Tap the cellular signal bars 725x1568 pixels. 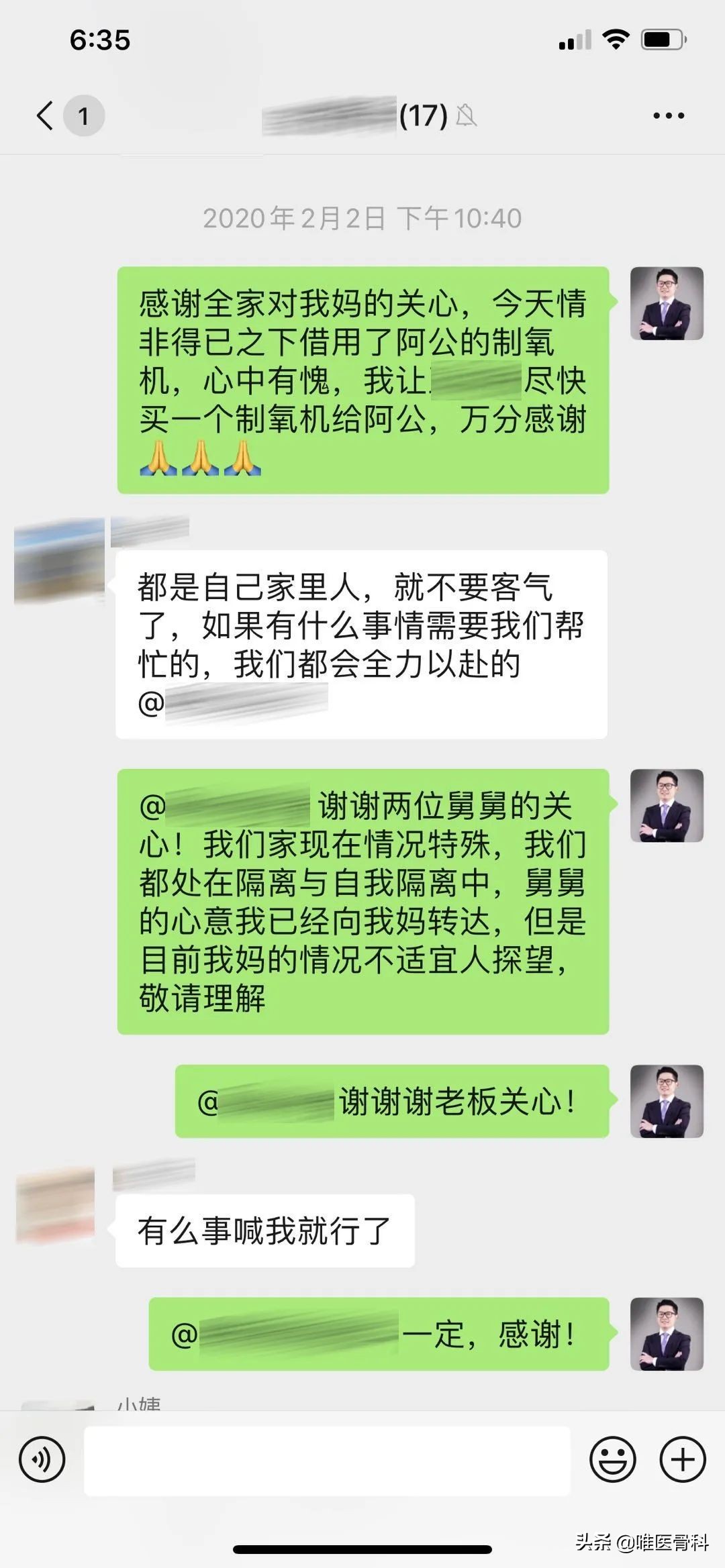click(x=574, y=40)
